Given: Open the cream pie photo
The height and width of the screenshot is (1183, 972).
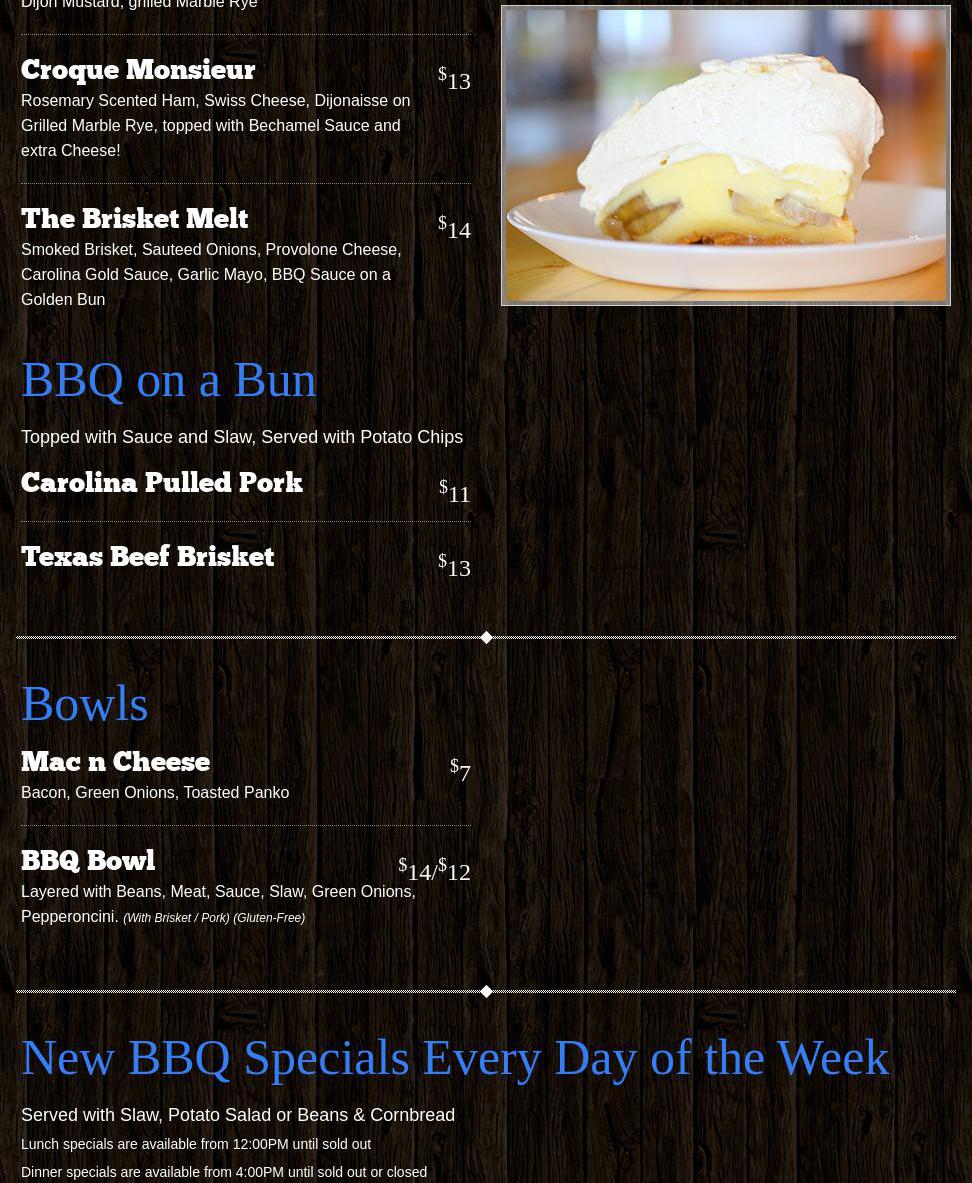Looking at the screenshot, I should pyautogui.click(x=725, y=156).
